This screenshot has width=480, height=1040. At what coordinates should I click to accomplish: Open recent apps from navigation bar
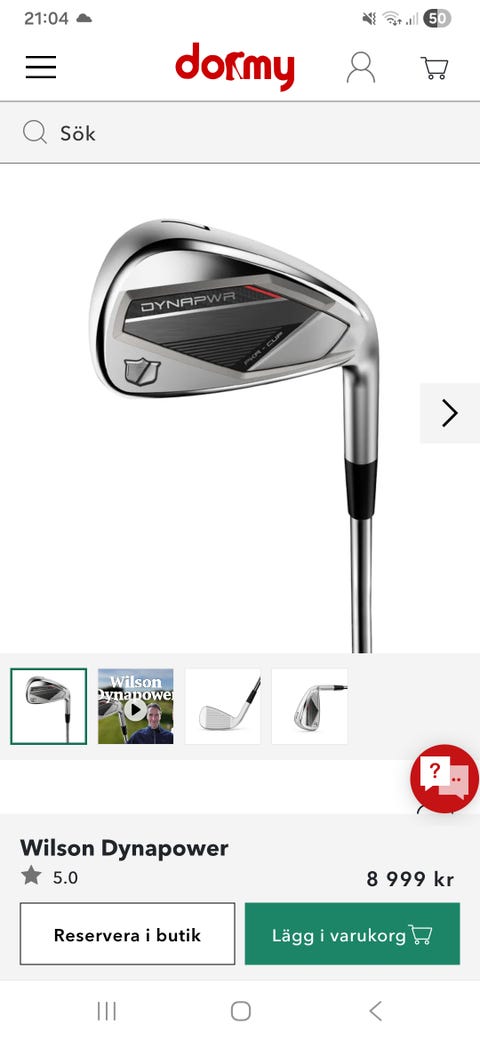pos(106,1011)
